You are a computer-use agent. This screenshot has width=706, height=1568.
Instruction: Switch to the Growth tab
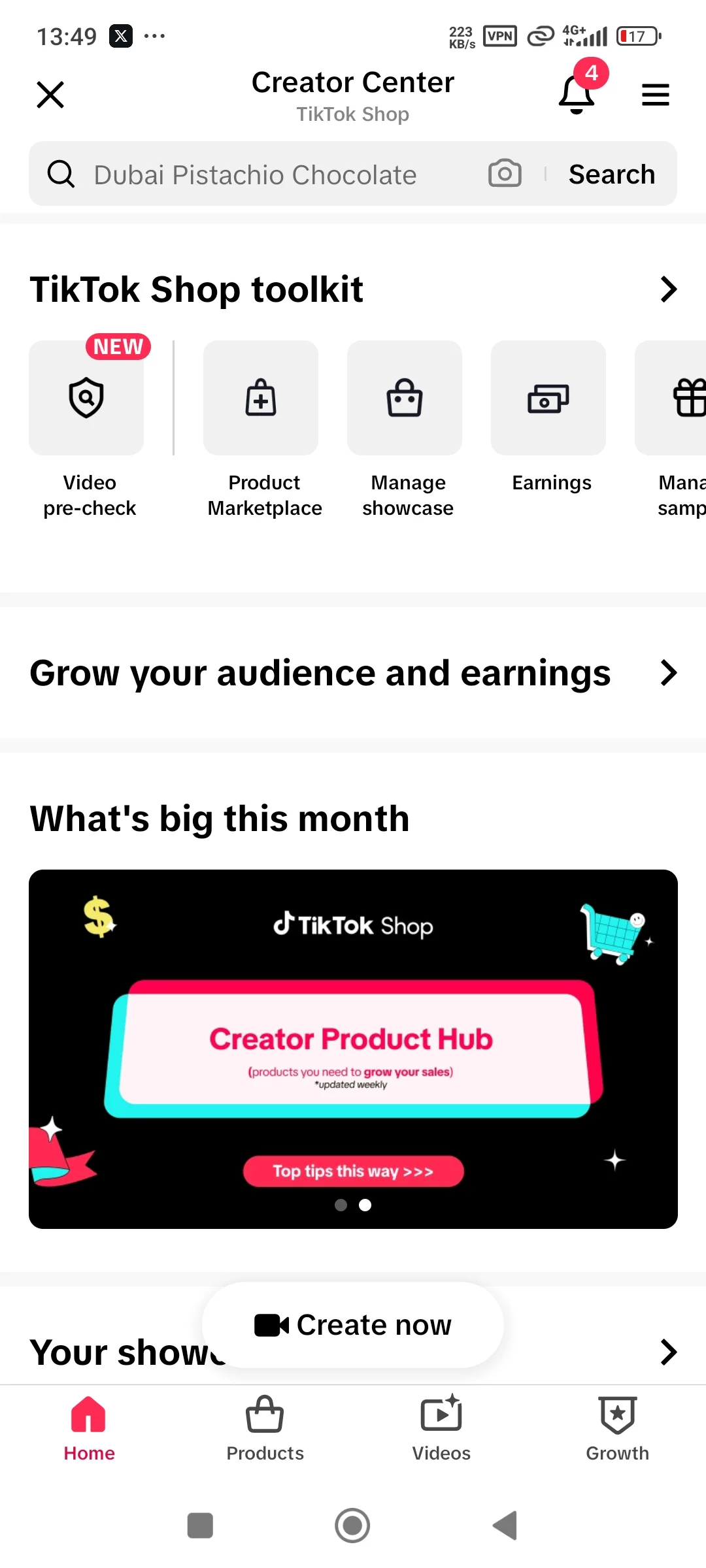[x=618, y=1428]
